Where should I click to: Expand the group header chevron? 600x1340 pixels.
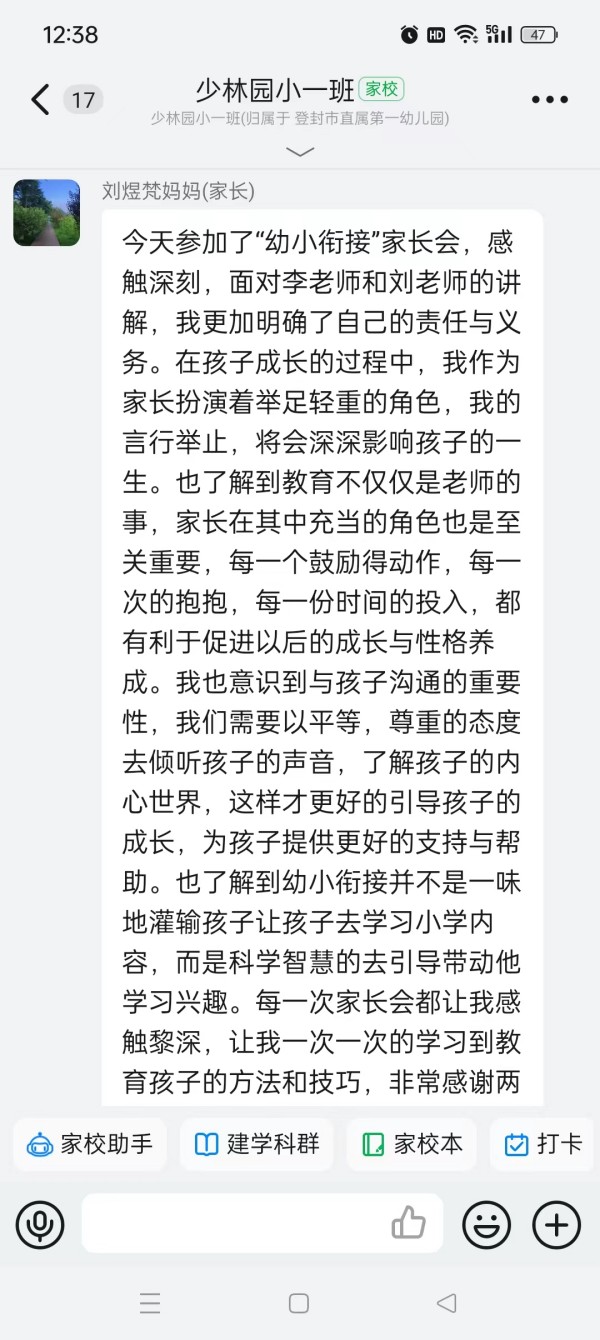300,152
